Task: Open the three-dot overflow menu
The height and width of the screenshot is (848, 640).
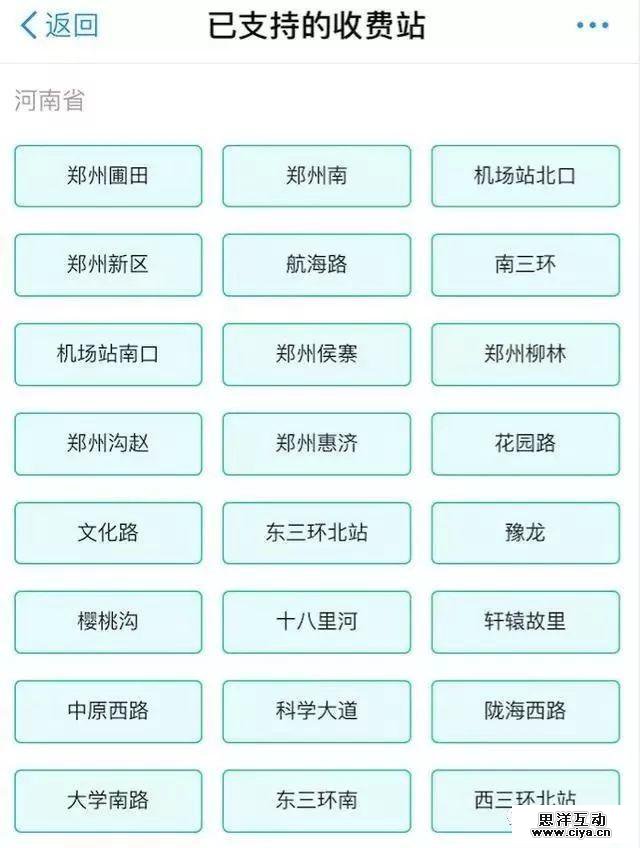Action: [592, 26]
